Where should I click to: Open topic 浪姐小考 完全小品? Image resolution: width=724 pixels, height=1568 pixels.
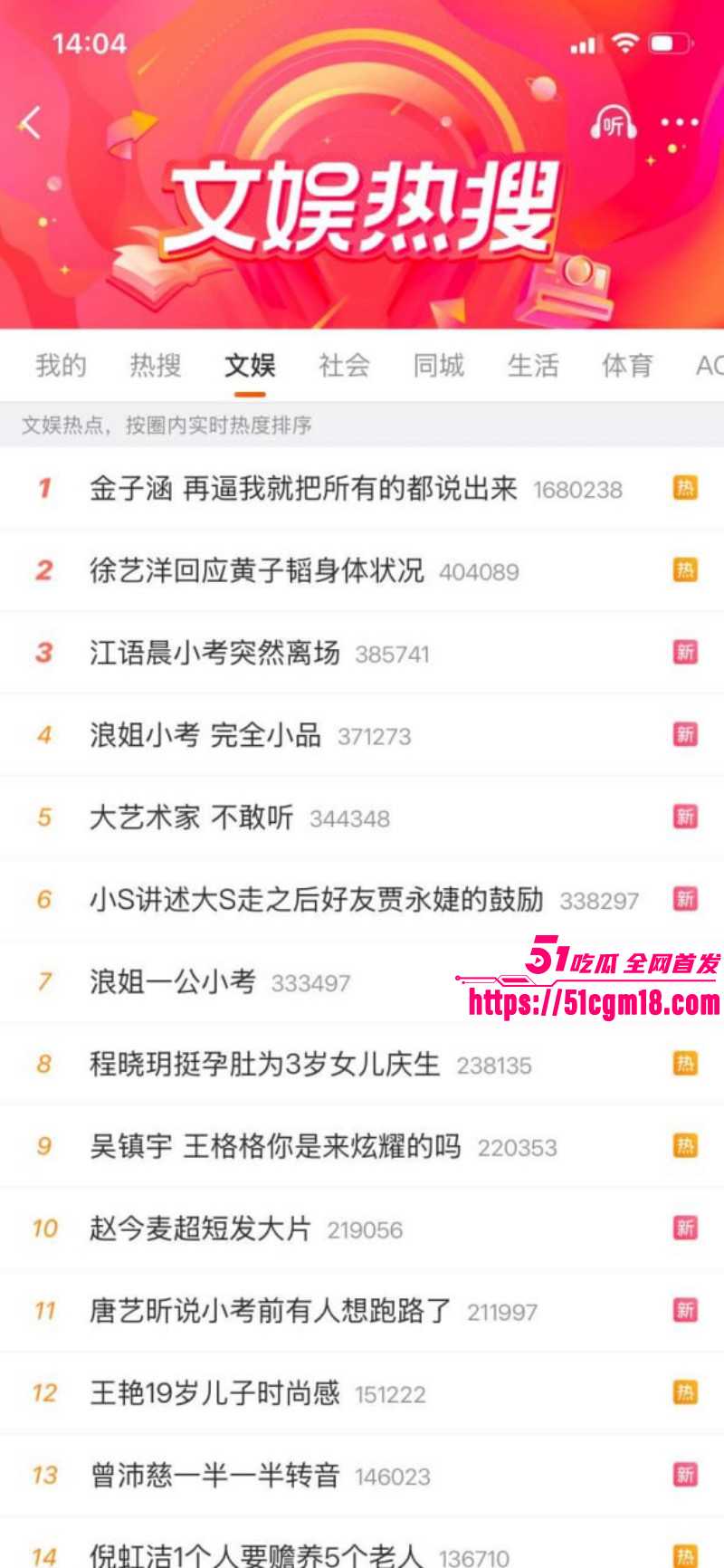205,735
